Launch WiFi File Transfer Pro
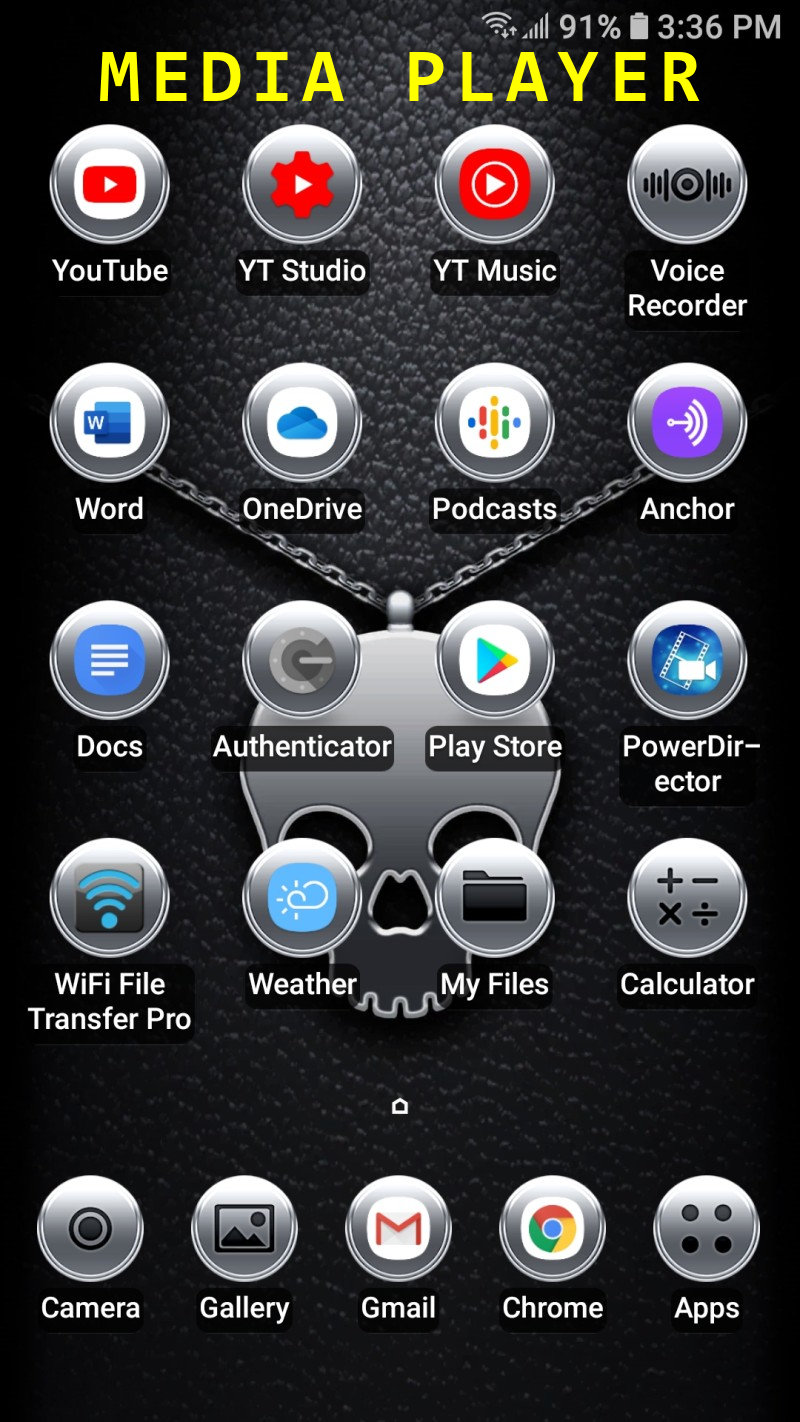800x1422 pixels. 110,898
